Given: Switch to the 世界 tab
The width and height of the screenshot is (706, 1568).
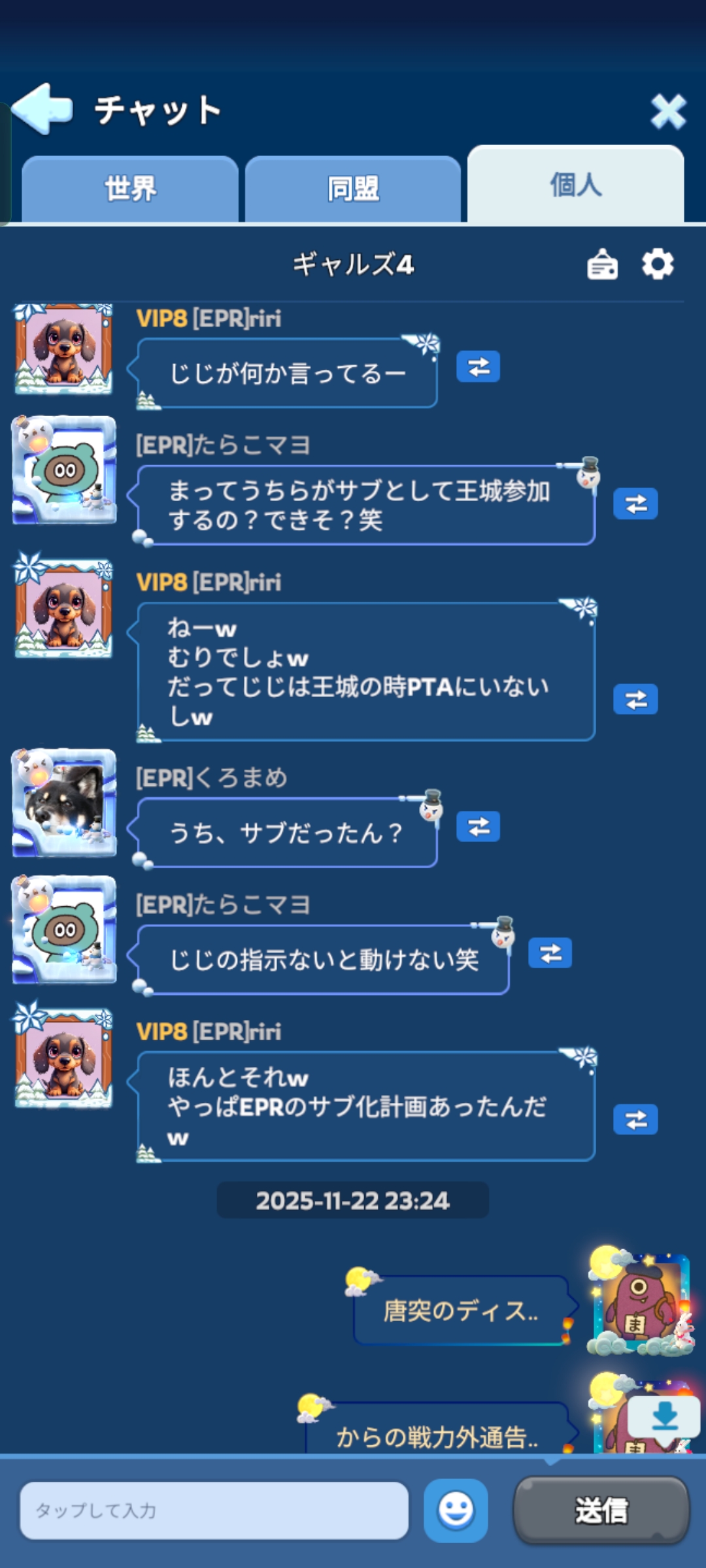Looking at the screenshot, I should [x=130, y=189].
